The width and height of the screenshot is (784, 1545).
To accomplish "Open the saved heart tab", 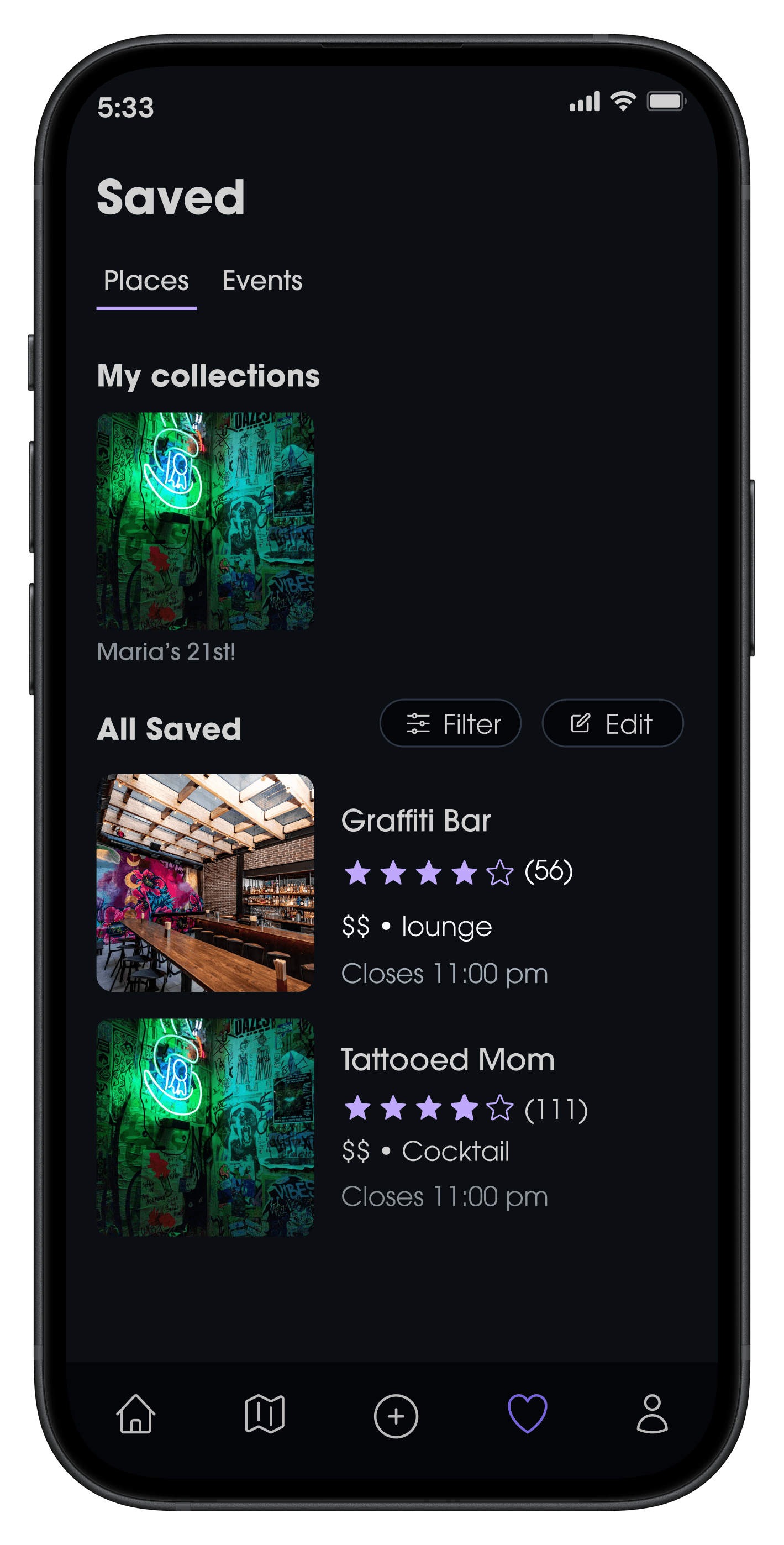I will [527, 1414].
